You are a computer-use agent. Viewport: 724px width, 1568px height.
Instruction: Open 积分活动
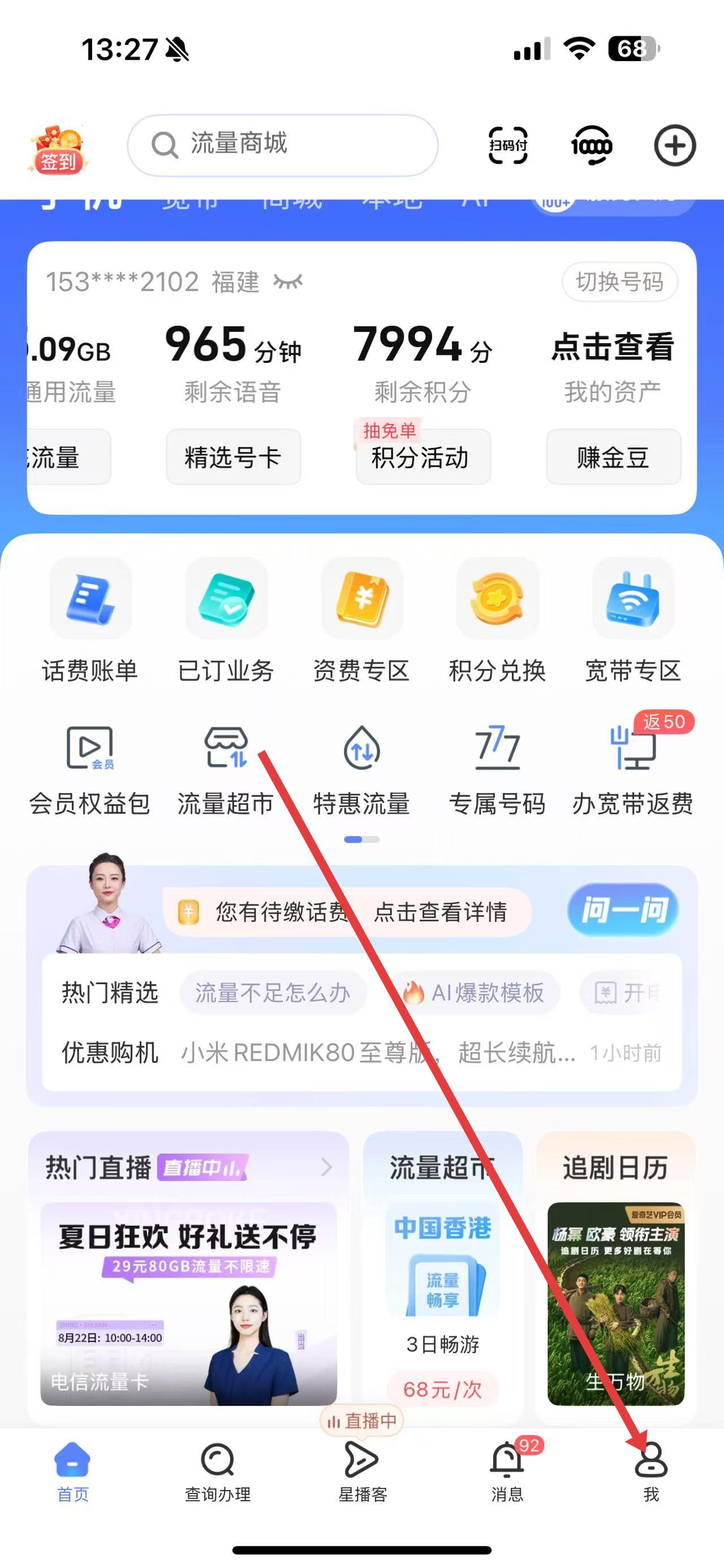click(x=423, y=457)
